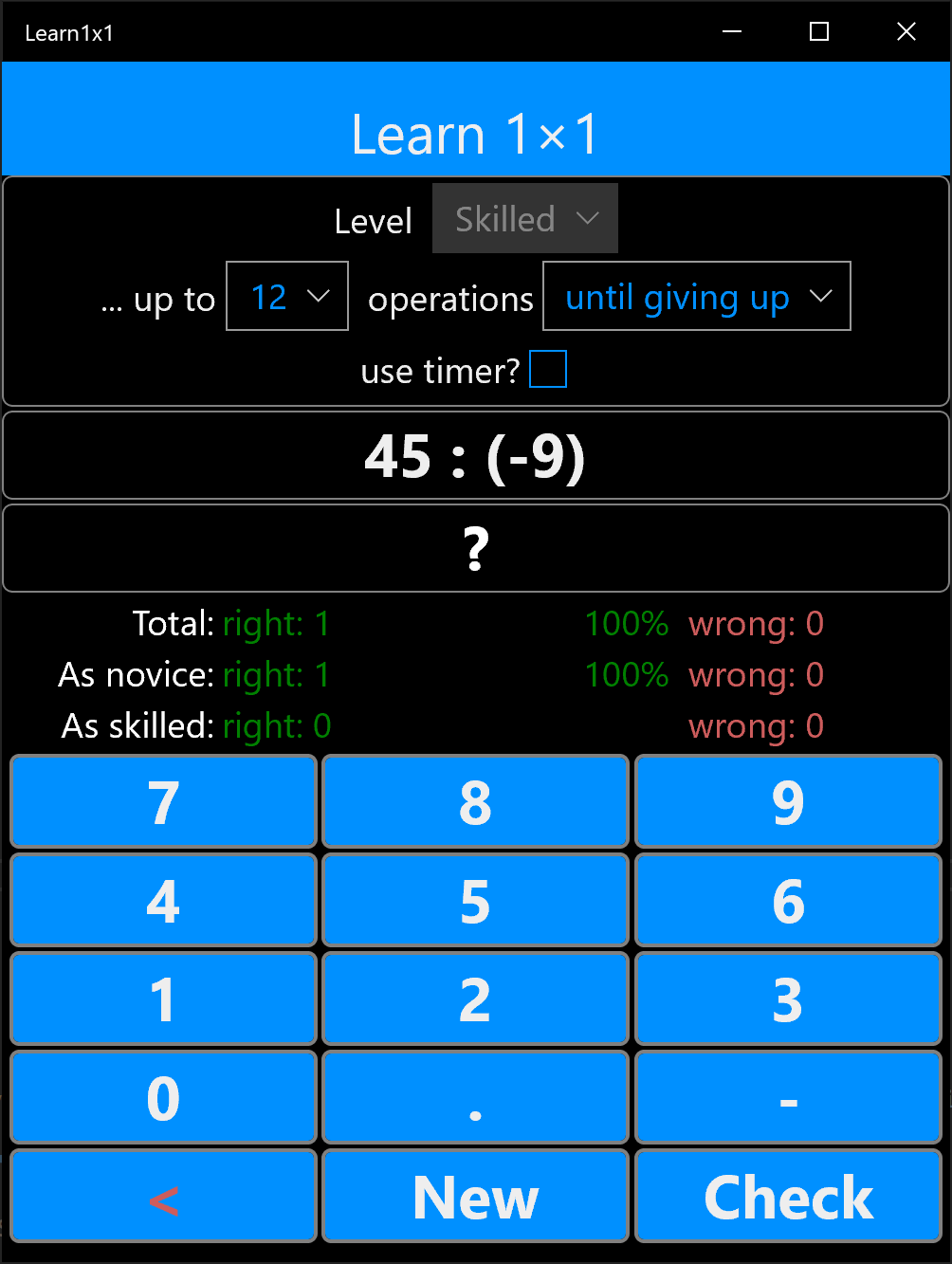Close the Learn1x1 window
Screen dimensions: 952x1264
coord(906,32)
